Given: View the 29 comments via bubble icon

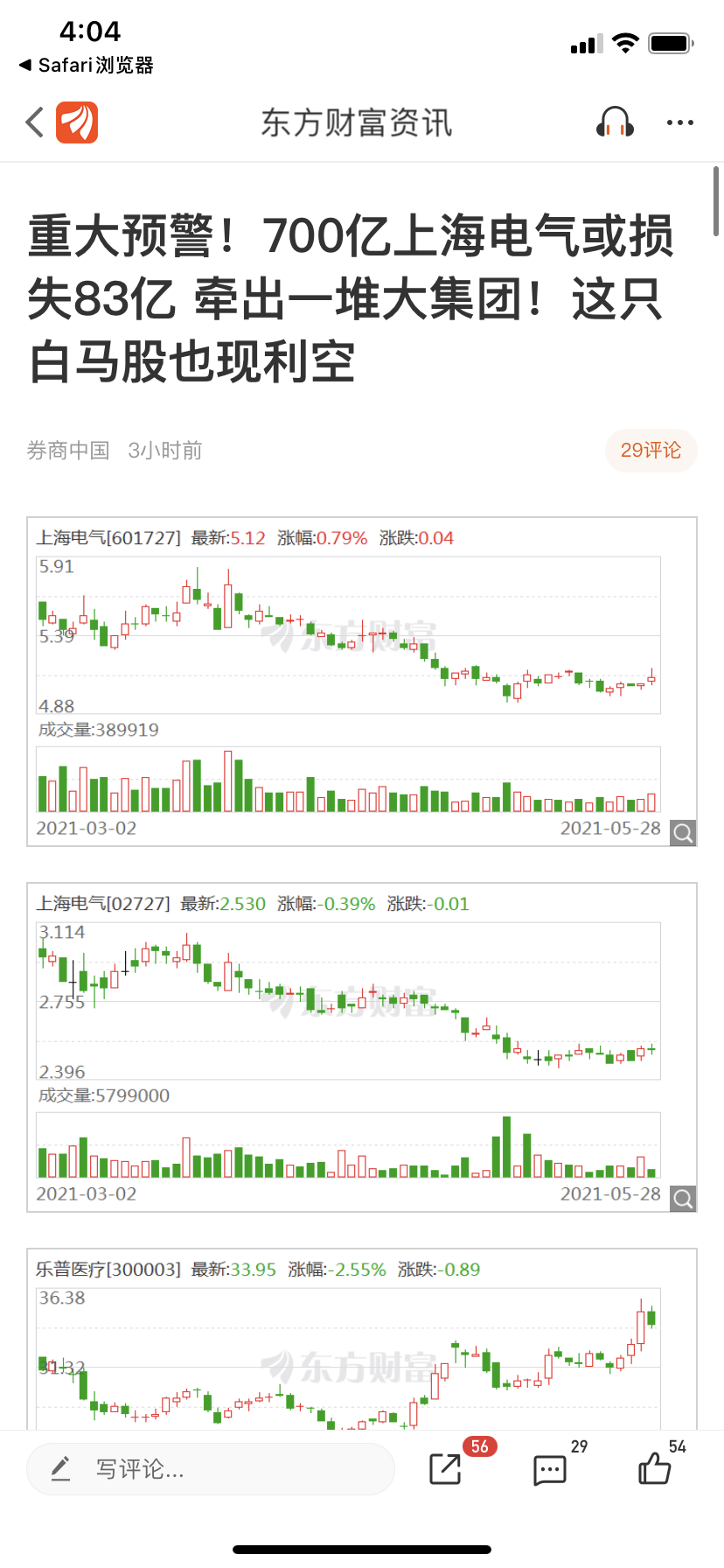Looking at the screenshot, I should (x=550, y=1469).
